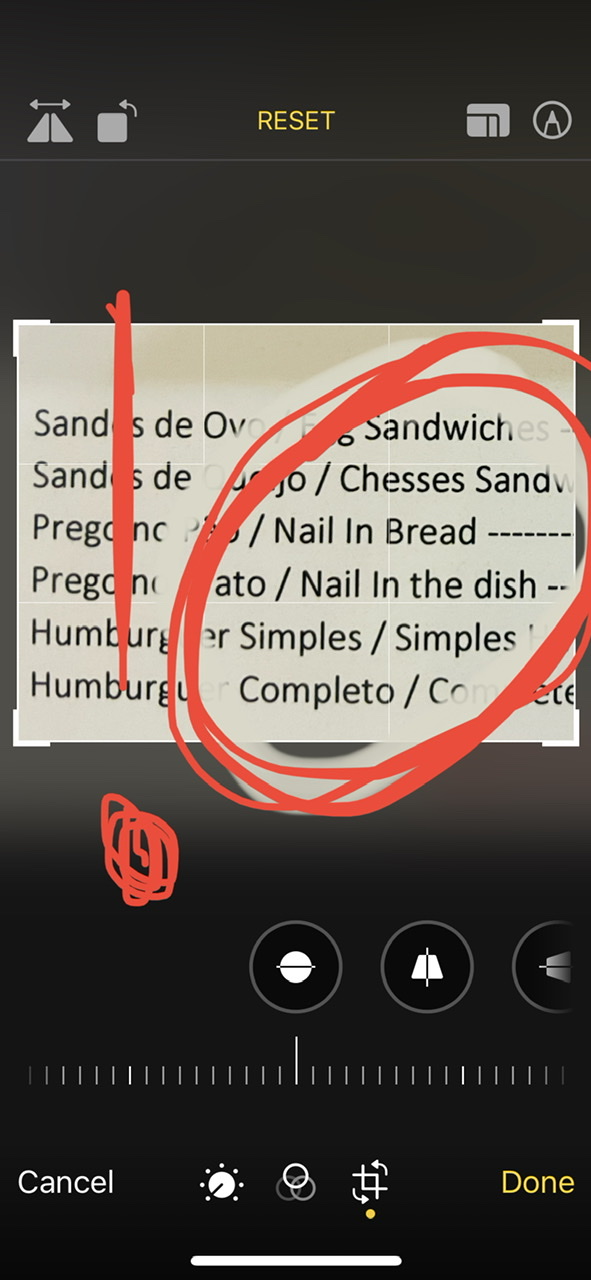This screenshot has width=591, height=1280.
Task: Switch to the Adjust lighting tab
Action: point(221,1183)
